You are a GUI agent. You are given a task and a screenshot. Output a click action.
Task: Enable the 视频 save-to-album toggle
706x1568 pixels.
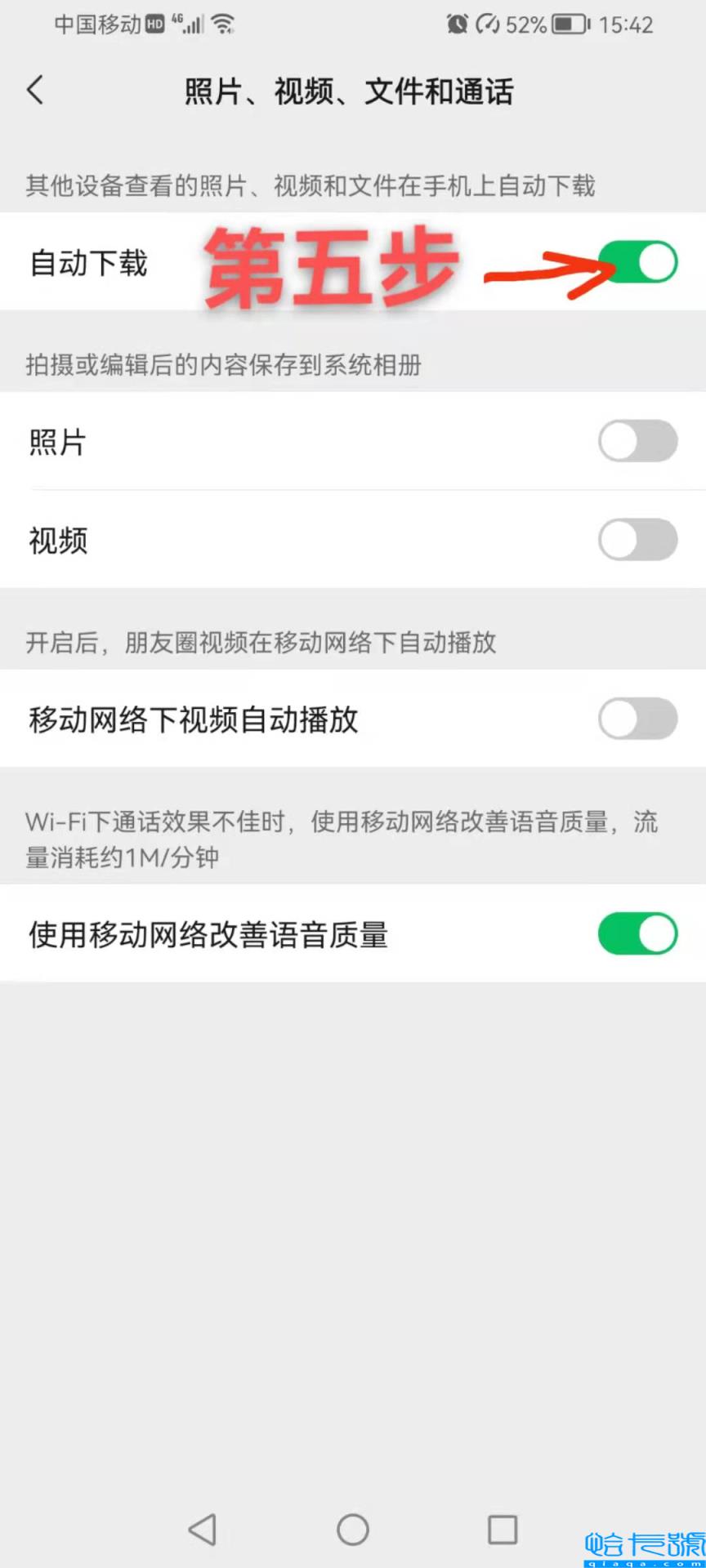pos(637,539)
